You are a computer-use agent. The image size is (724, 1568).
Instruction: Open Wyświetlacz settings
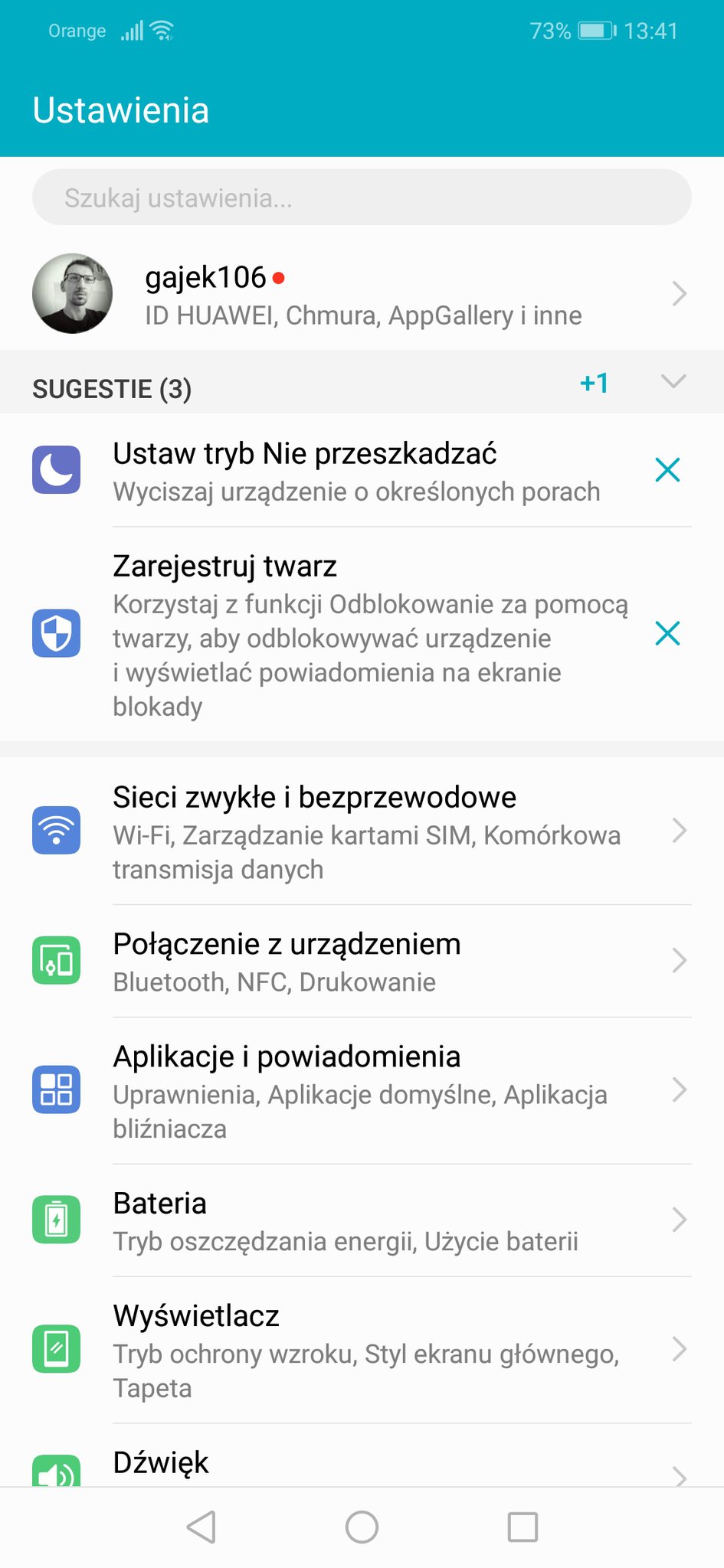click(362, 1350)
